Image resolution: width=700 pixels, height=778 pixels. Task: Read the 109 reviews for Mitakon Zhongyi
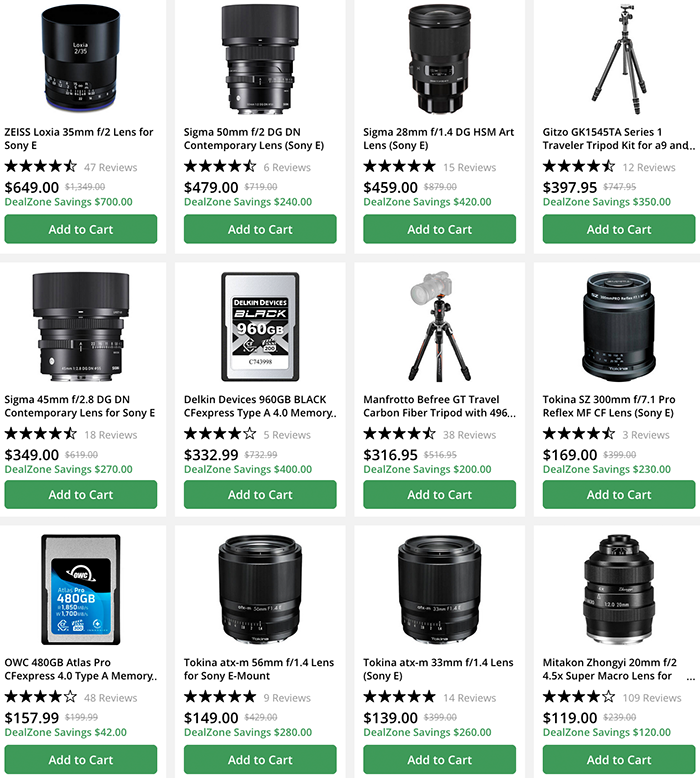click(x=651, y=697)
